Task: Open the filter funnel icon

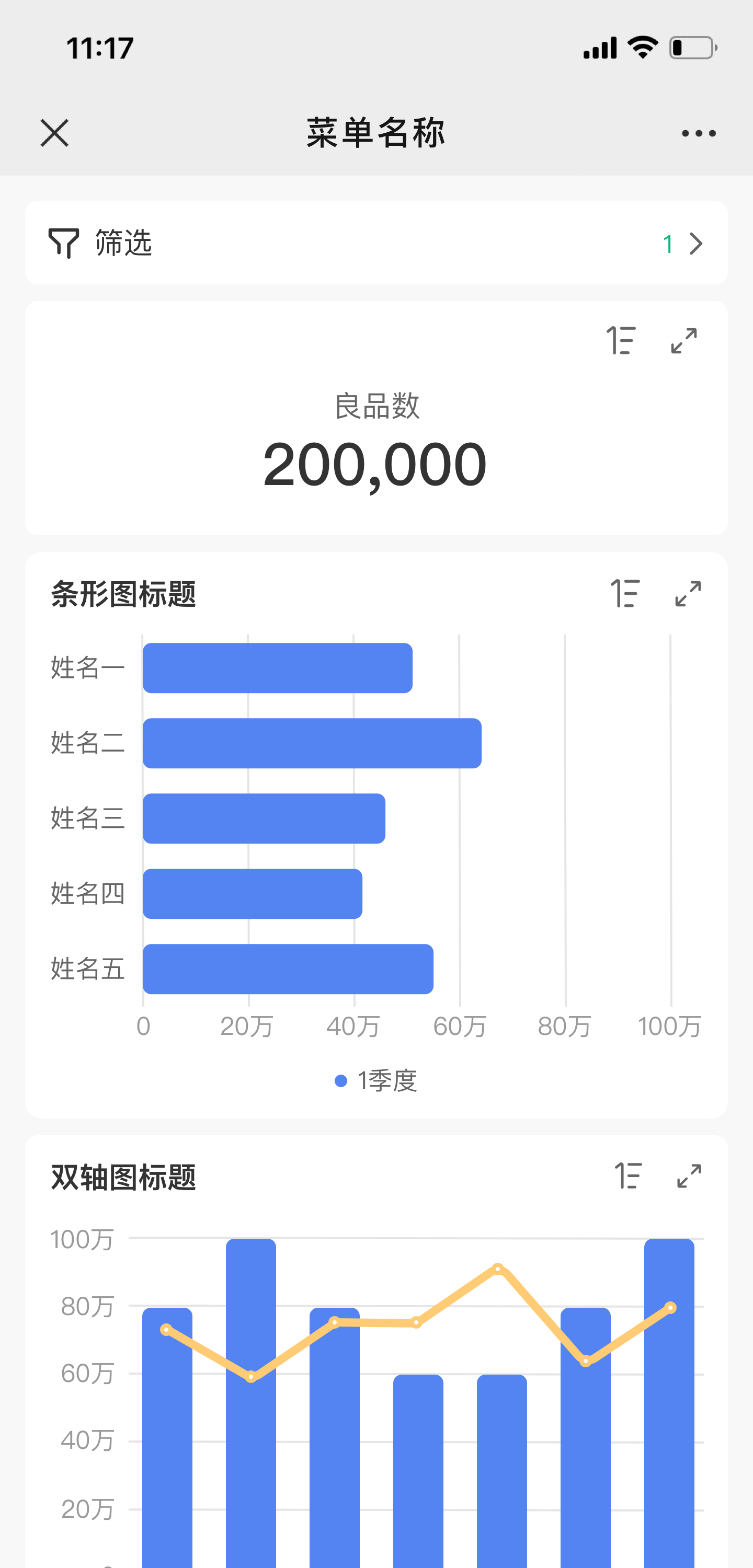Action: click(64, 244)
